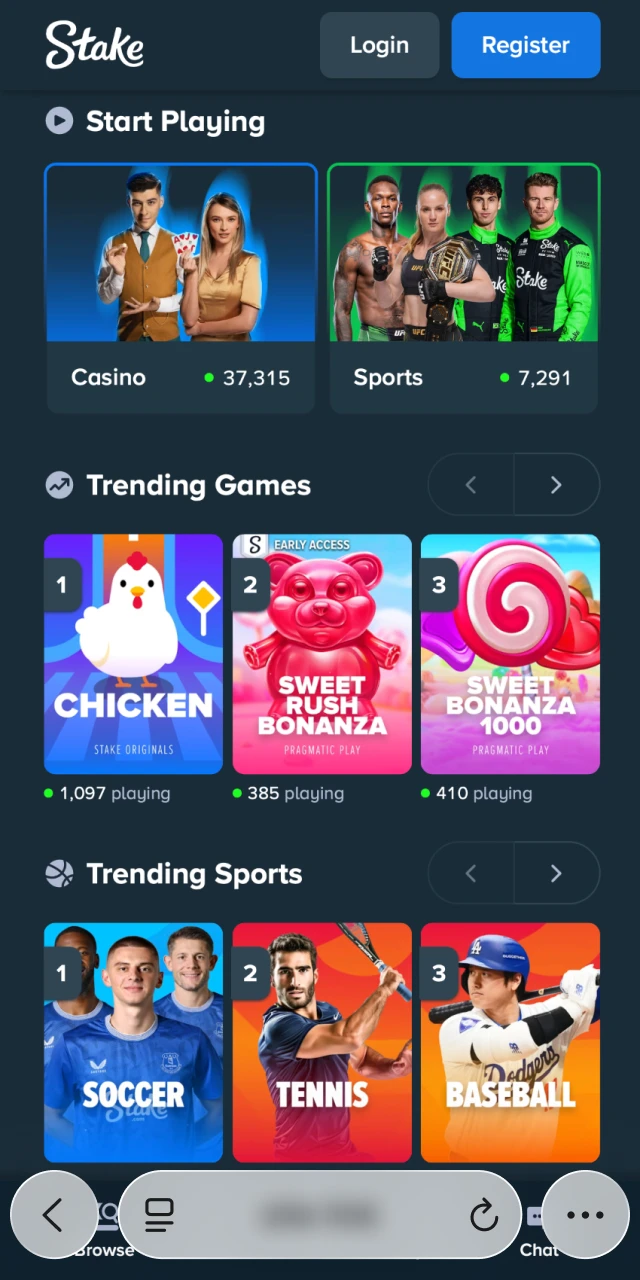The image size is (640, 1280).
Task: Go back in the browser
Action: pyautogui.click(x=53, y=1215)
